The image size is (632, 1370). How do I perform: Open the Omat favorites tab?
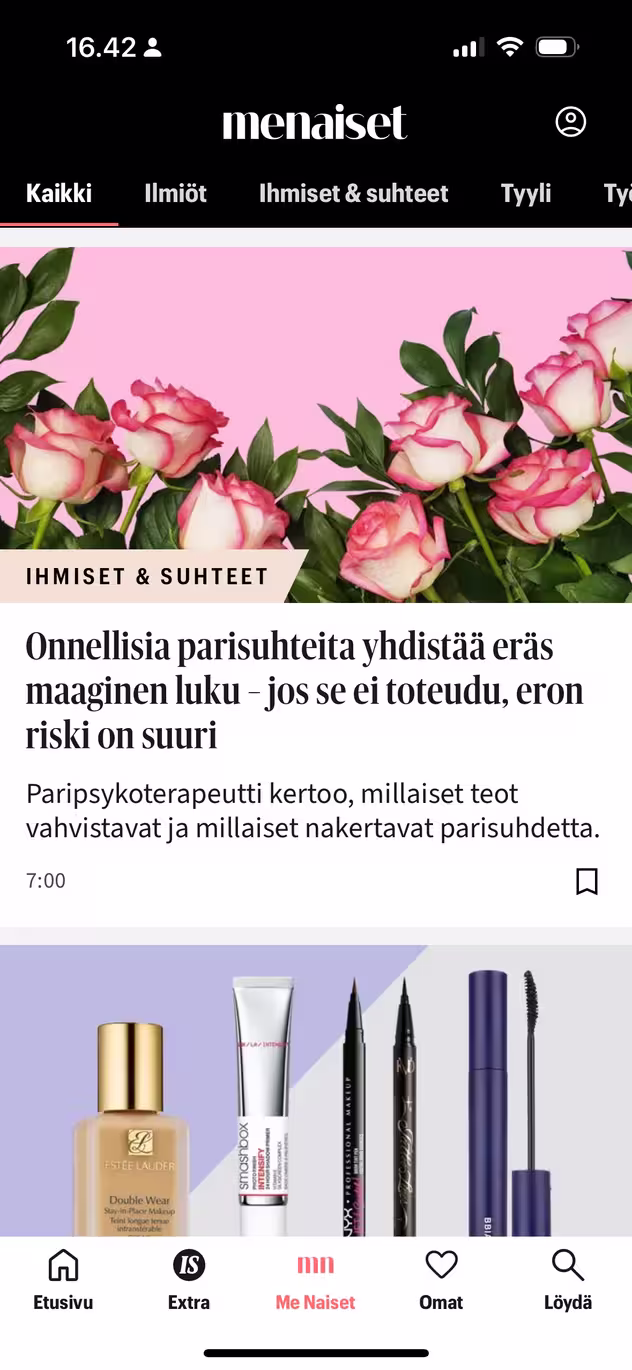pyautogui.click(x=441, y=1280)
